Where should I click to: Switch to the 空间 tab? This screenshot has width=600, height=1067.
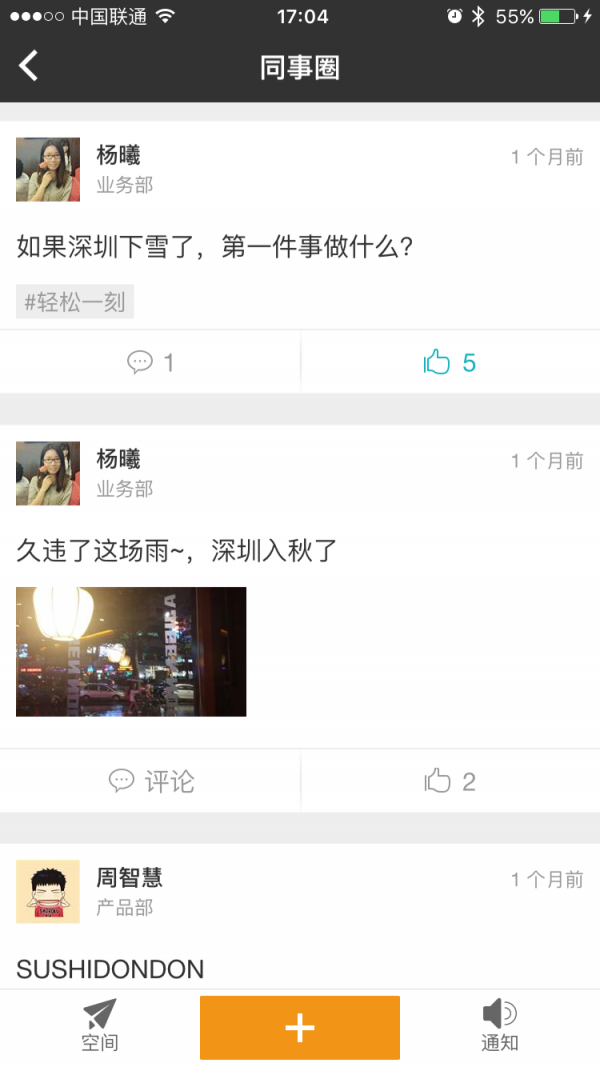point(100,1027)
